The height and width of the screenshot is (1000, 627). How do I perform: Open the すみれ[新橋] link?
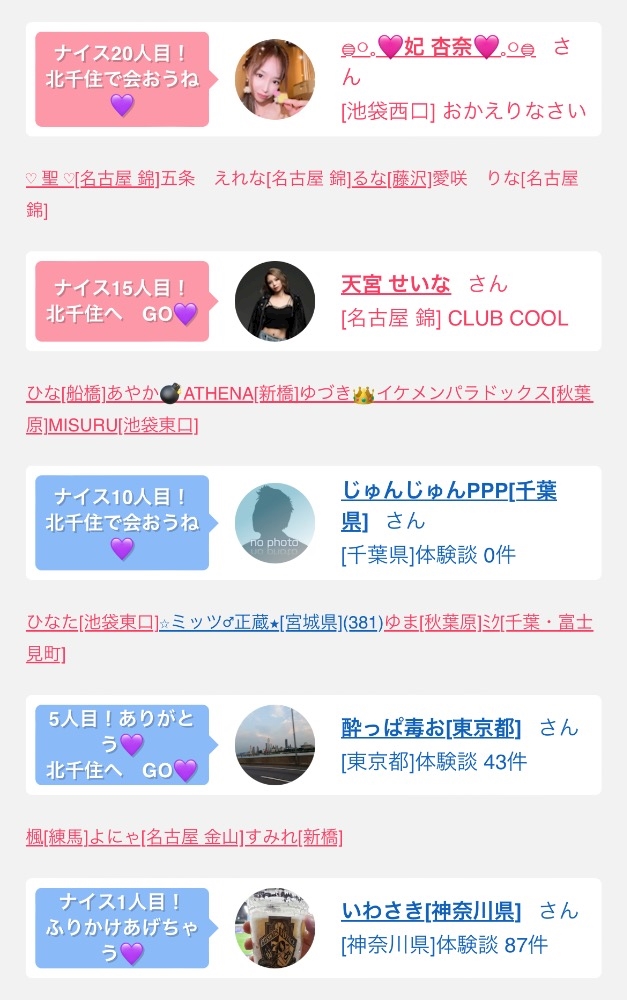(294, 837)
